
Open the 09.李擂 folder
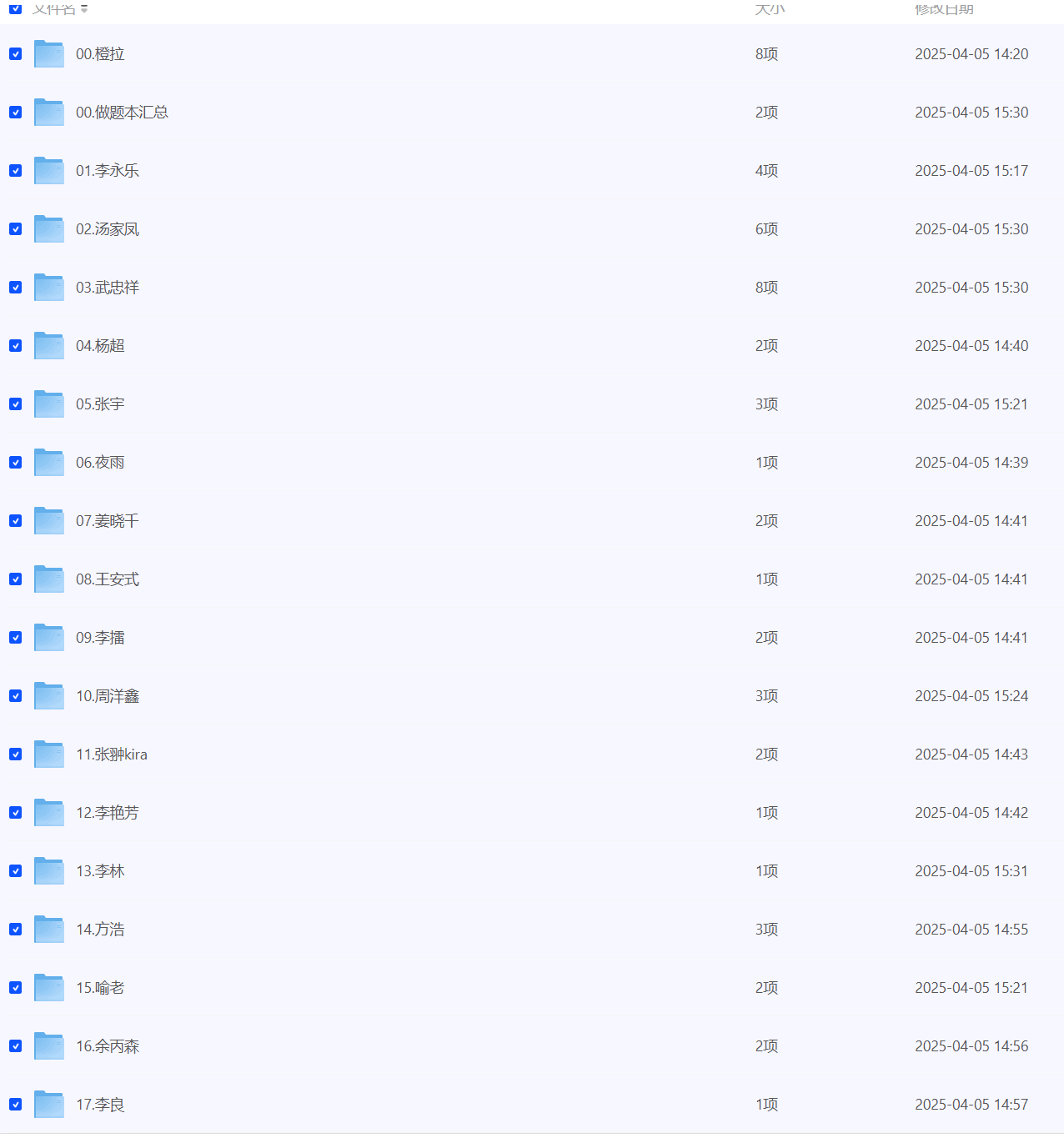100,638
